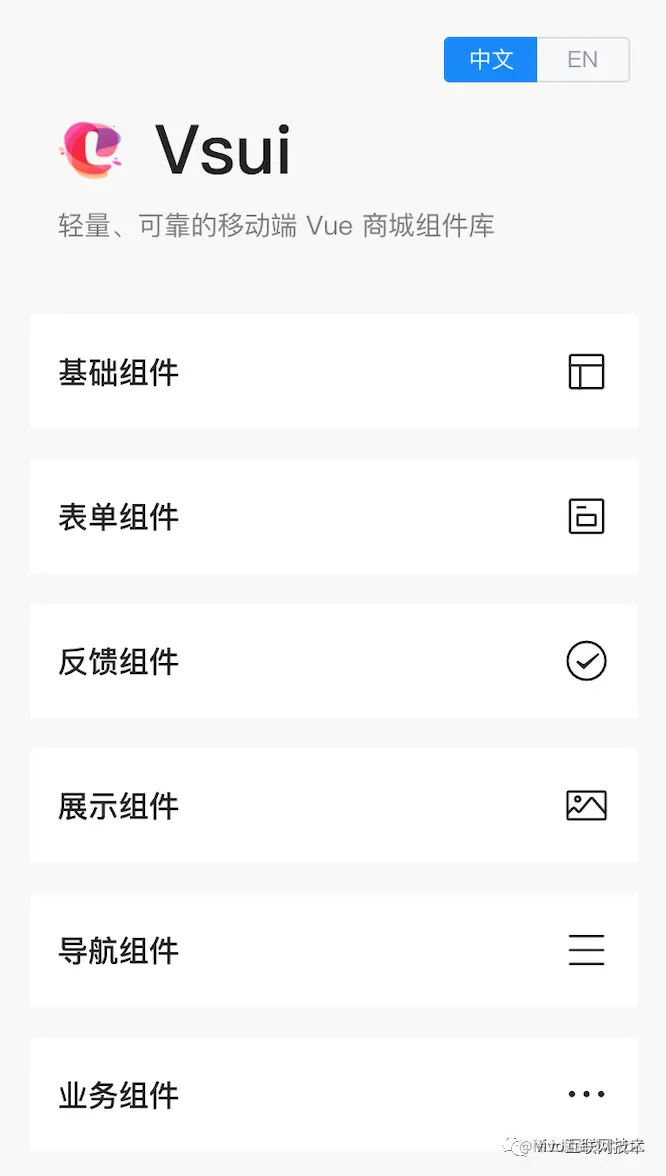This screenshot has height=1176, width=666.
Task: View the 导航组件 components
Action: click(x=333, y=950)
